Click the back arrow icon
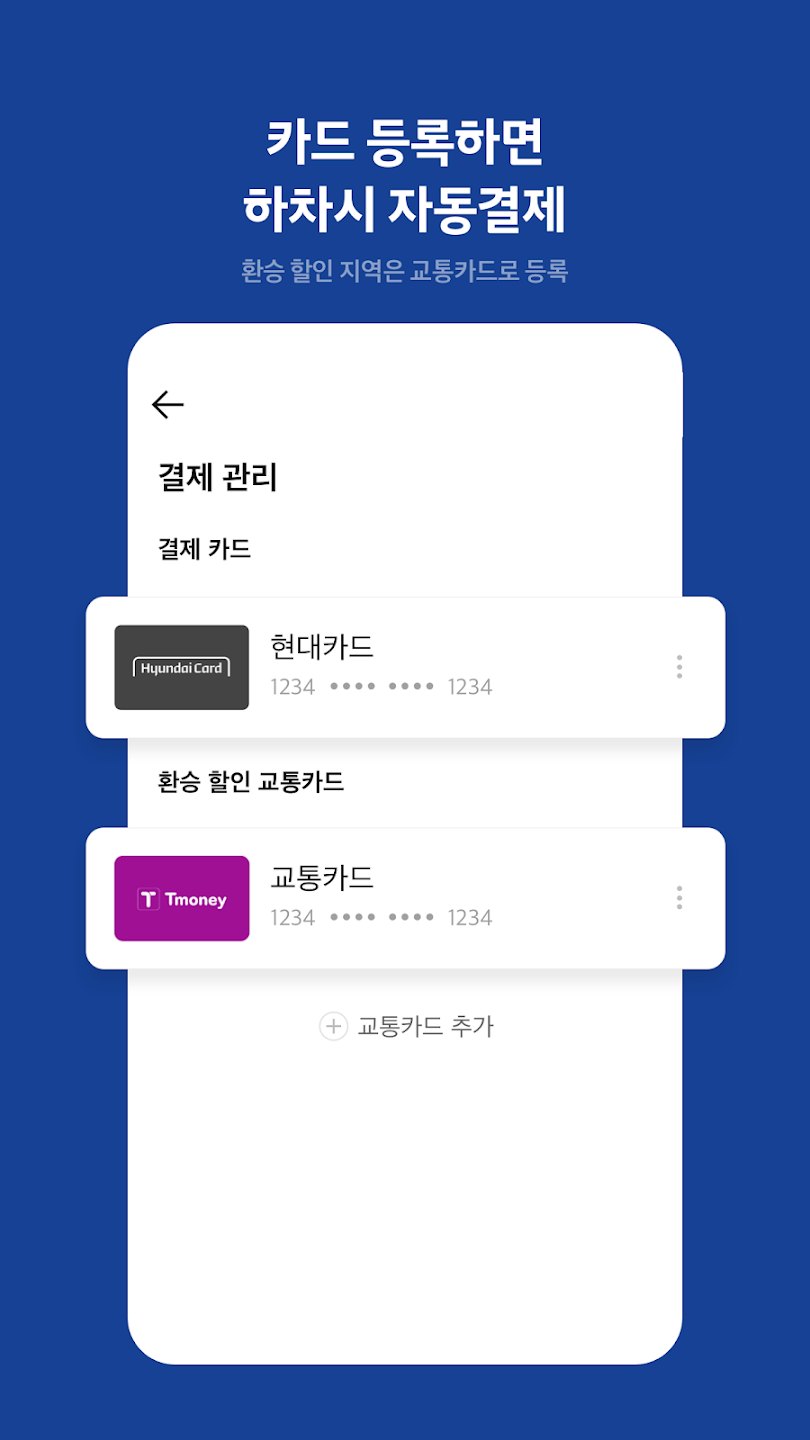The height and width of the screenshot is (1440, 810). click(x=167, y=404)
